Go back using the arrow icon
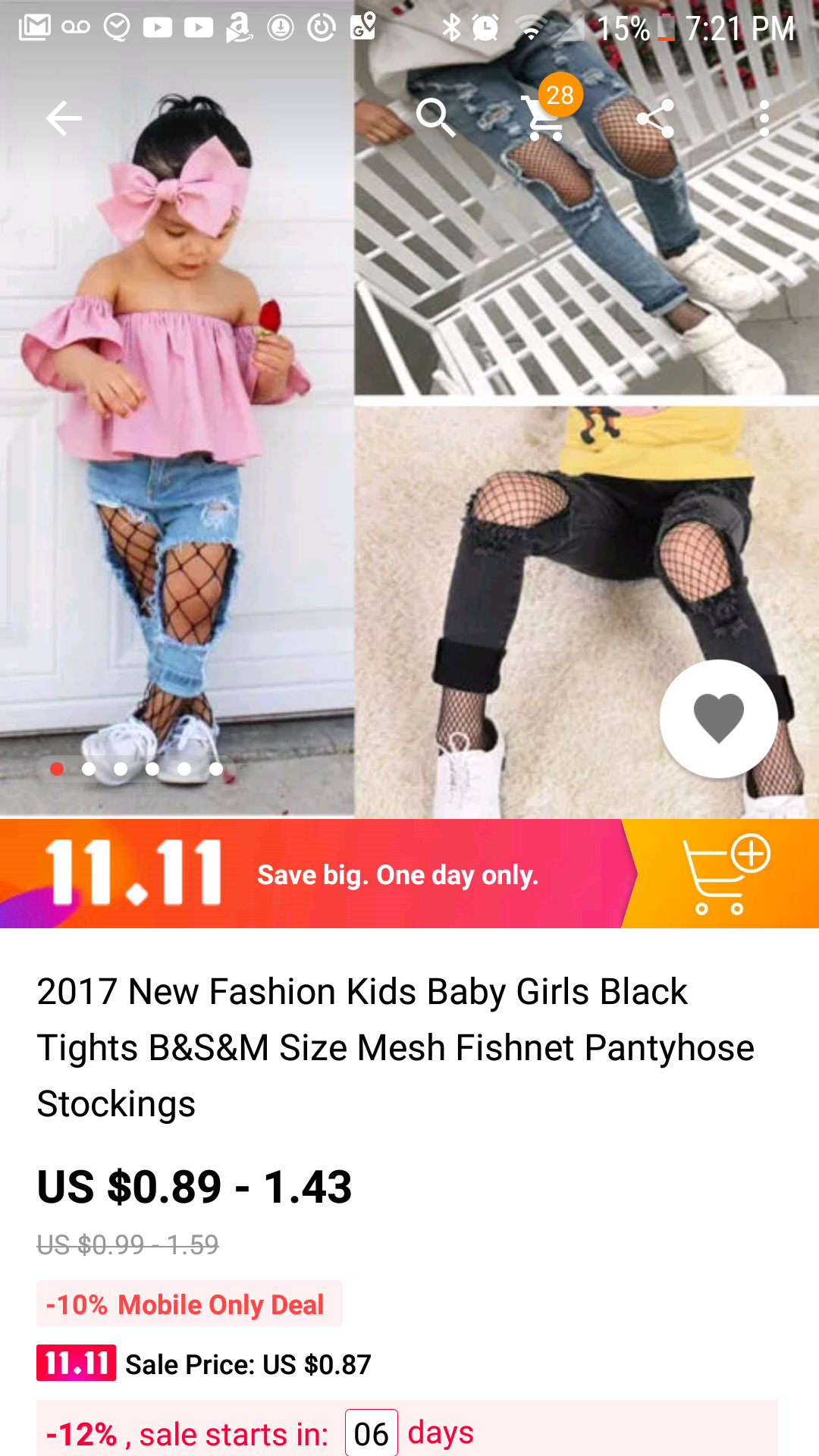Image resolution: width=819 pixels, height=1456 pixels. pyautogui.click(x=64, y=118)
